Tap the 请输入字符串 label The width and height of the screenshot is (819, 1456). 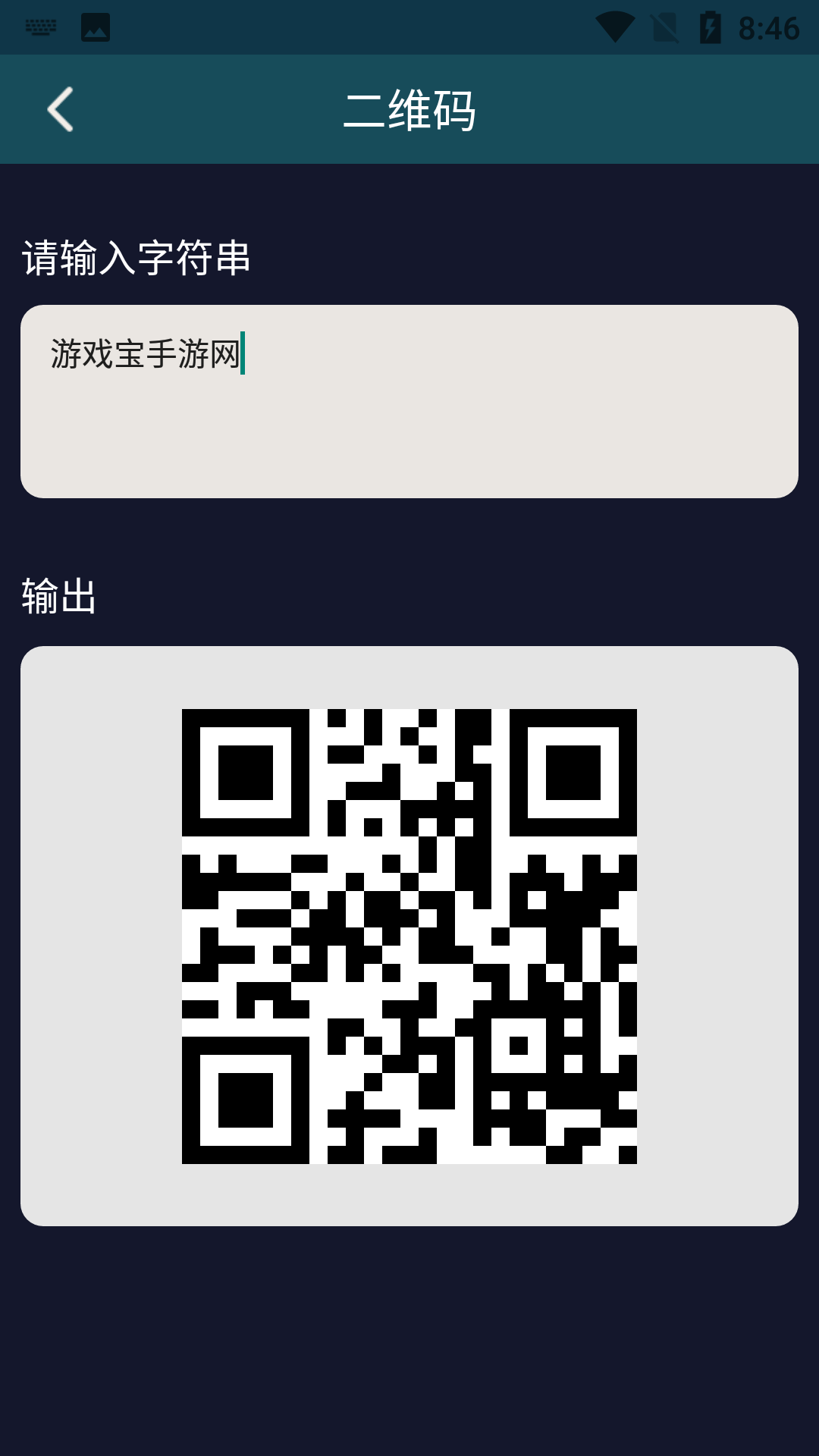[136, 258]
